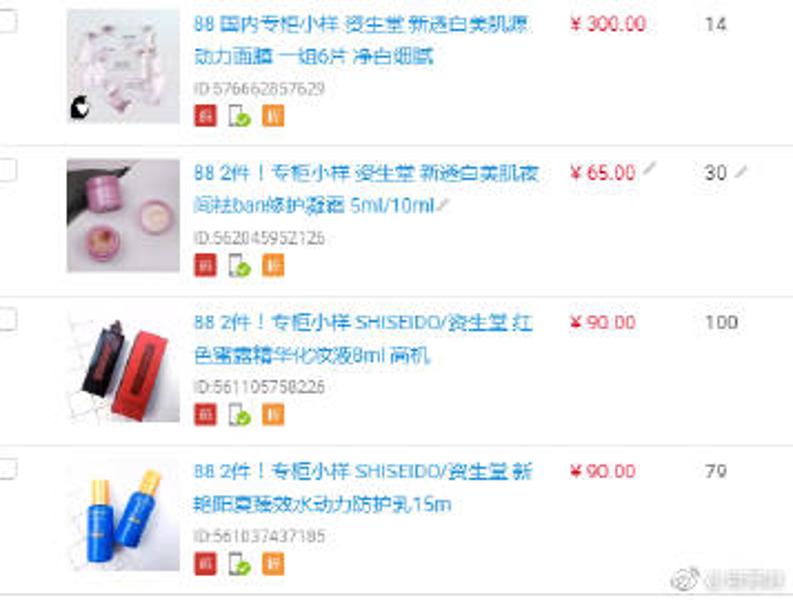The height and width of the screenshot is (600, 793).
Task: Open the 新透白美肌源动力面膜 product link
Action: point(362,40)
